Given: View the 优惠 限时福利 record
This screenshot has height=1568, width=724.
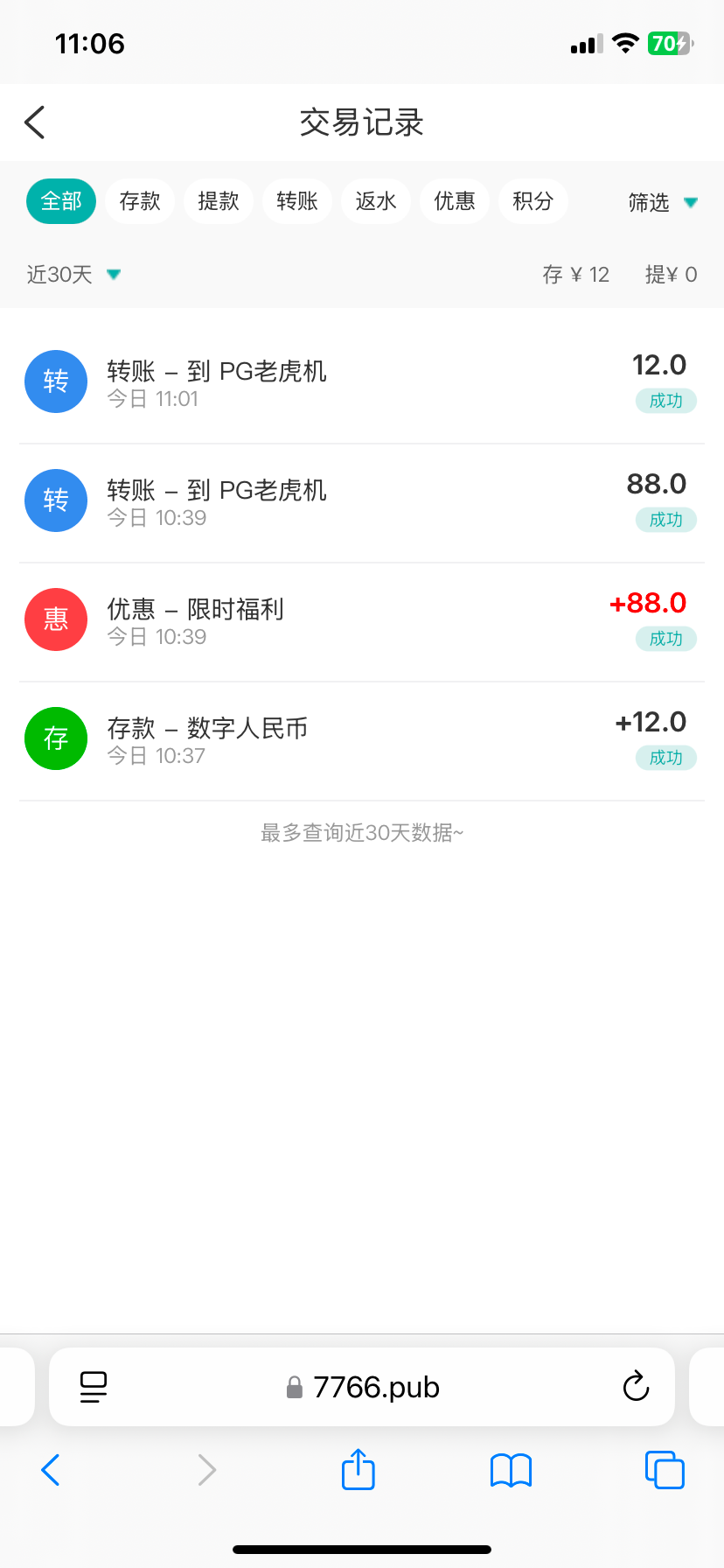Looking at the screenshot, I should tap(362, 621).
